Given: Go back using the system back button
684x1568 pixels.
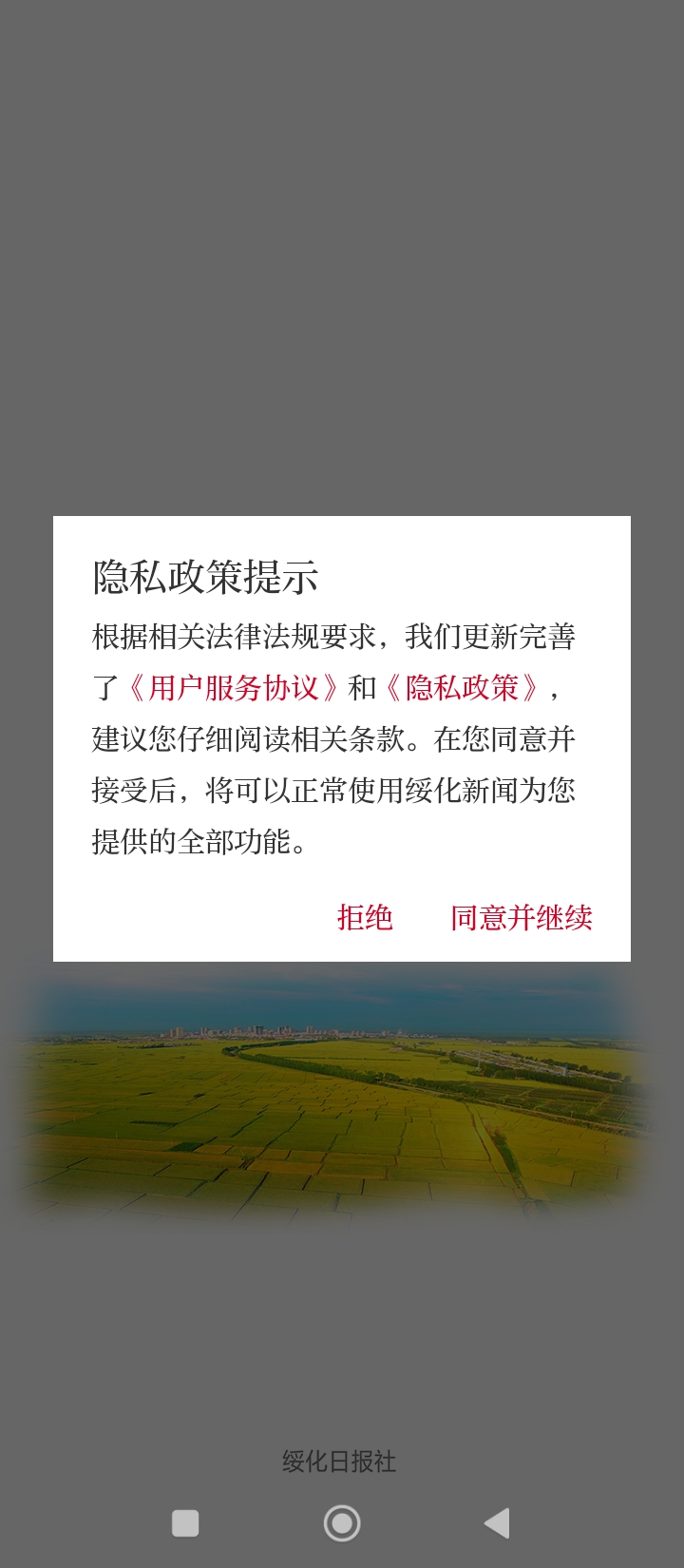Looking at the screenshot, I should click(497, 1523).
